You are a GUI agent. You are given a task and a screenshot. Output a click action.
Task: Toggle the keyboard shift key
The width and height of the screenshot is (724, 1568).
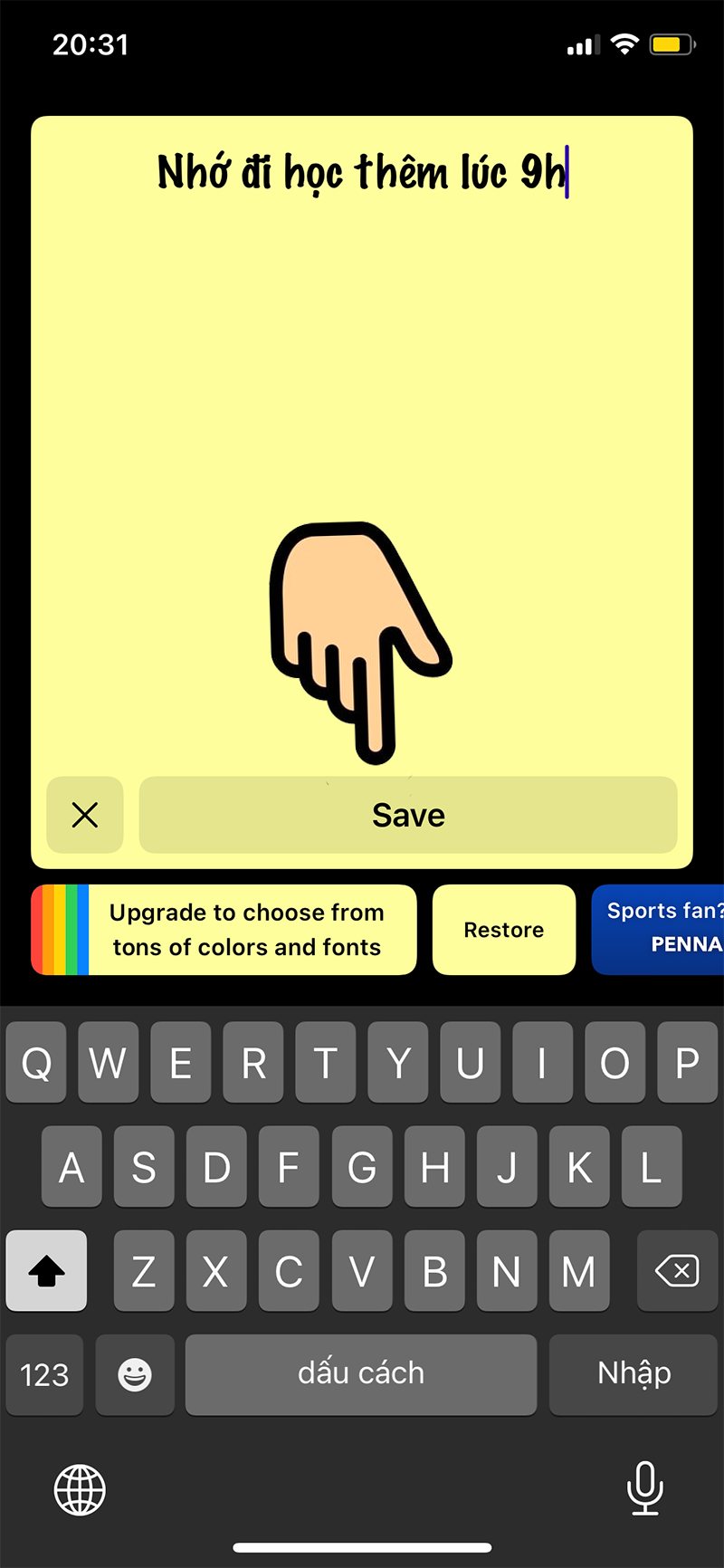click(46, 1271)
